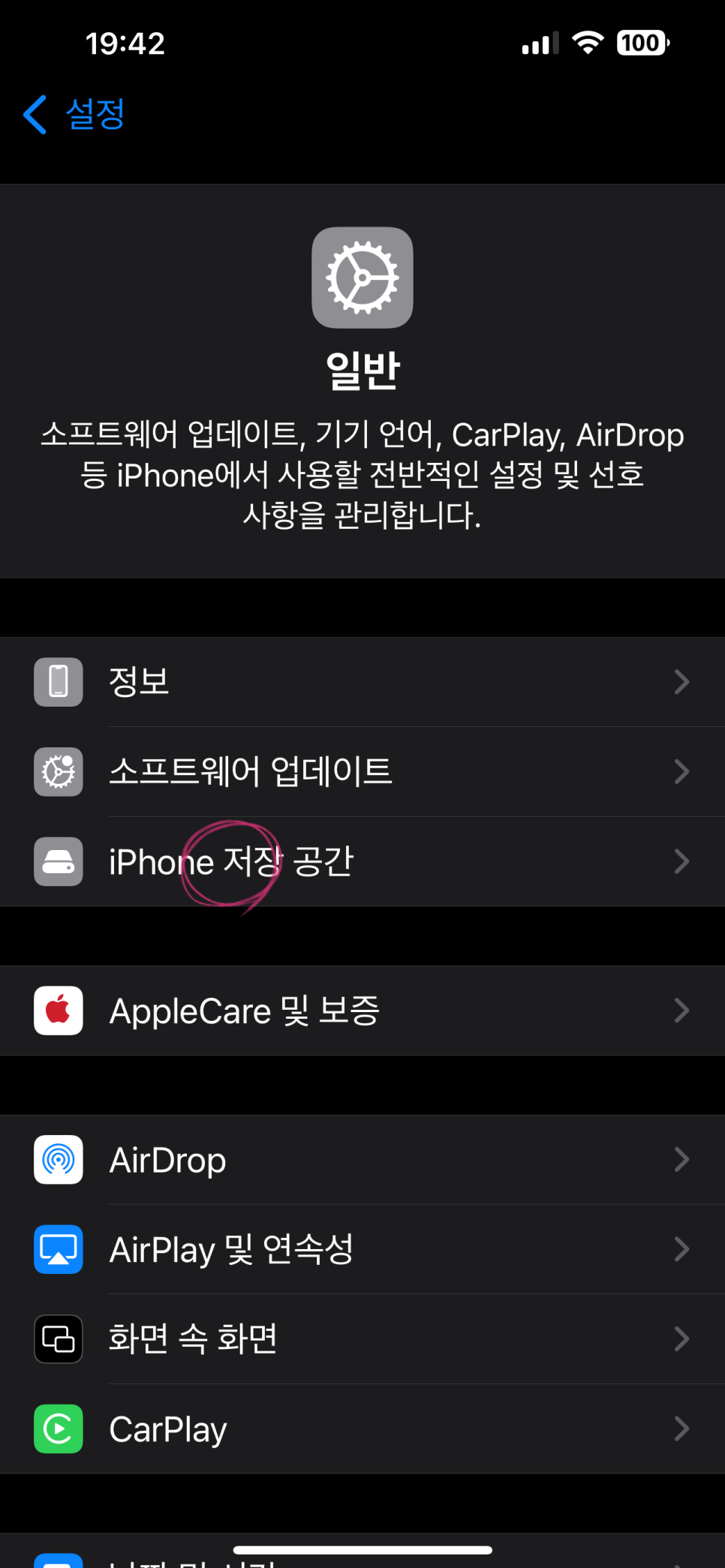Open 소프트웨어 업데이트
The width and height of the screenshot is (725, 1568).
coord(362,771)
